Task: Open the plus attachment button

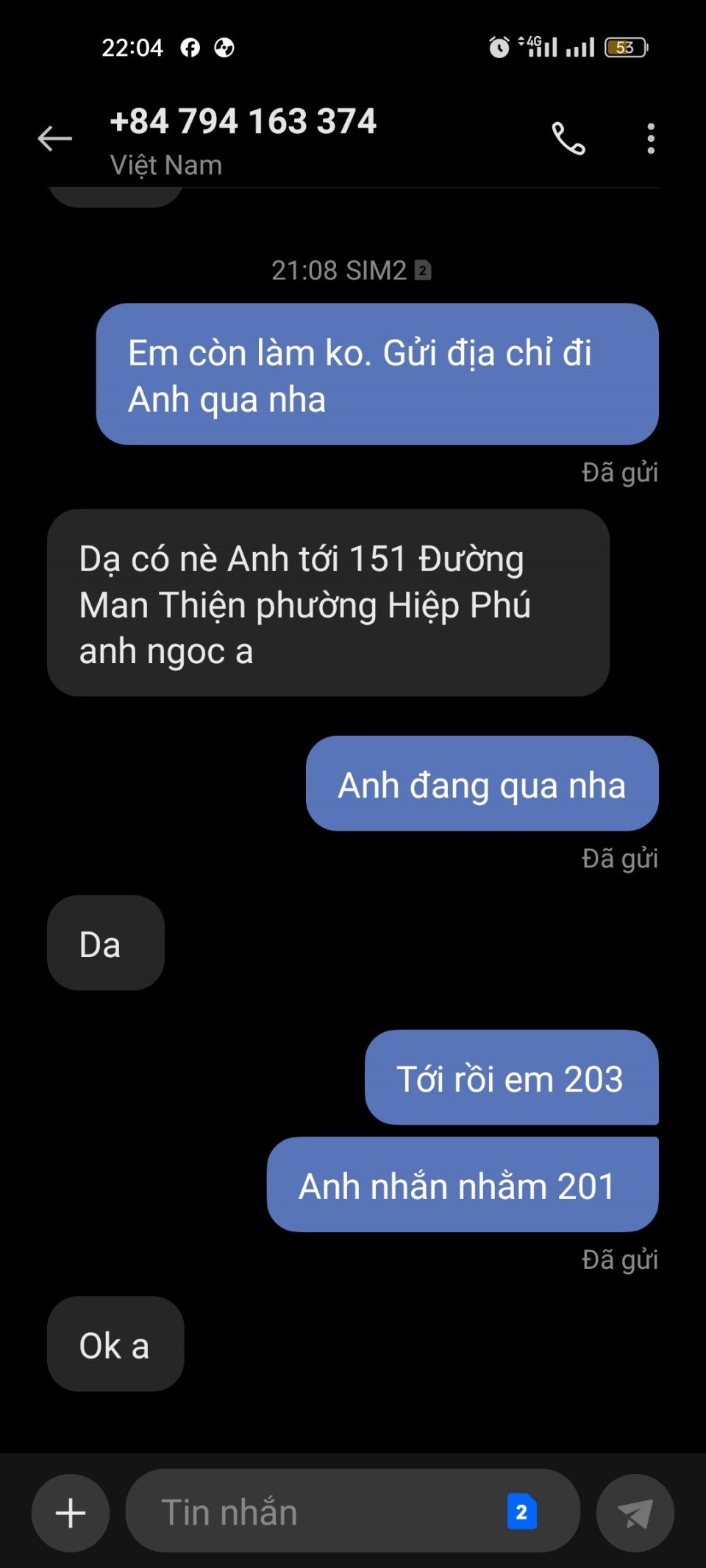Action: click(71, 1513)
